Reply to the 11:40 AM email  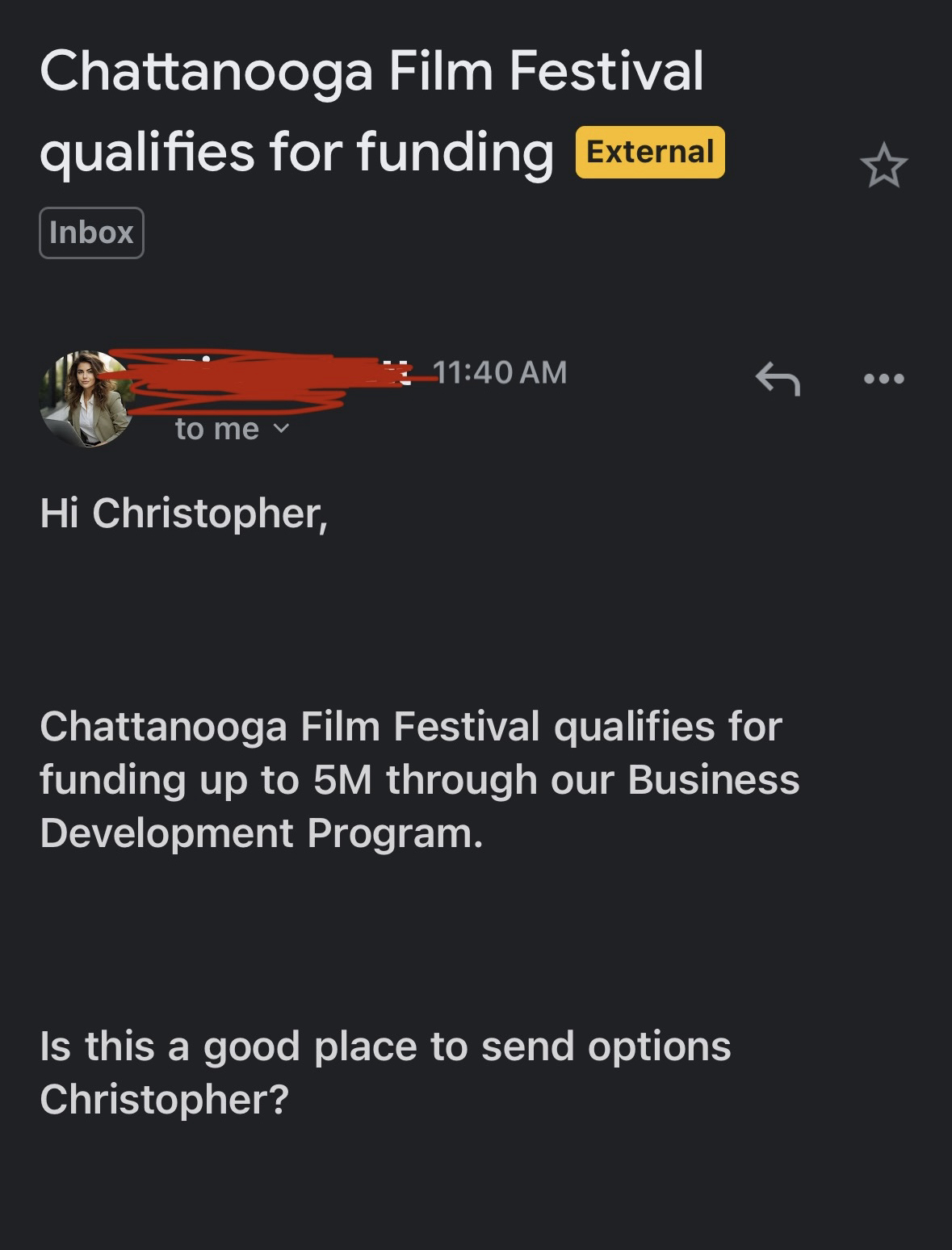pyautogui.click(x=777, y=378)
